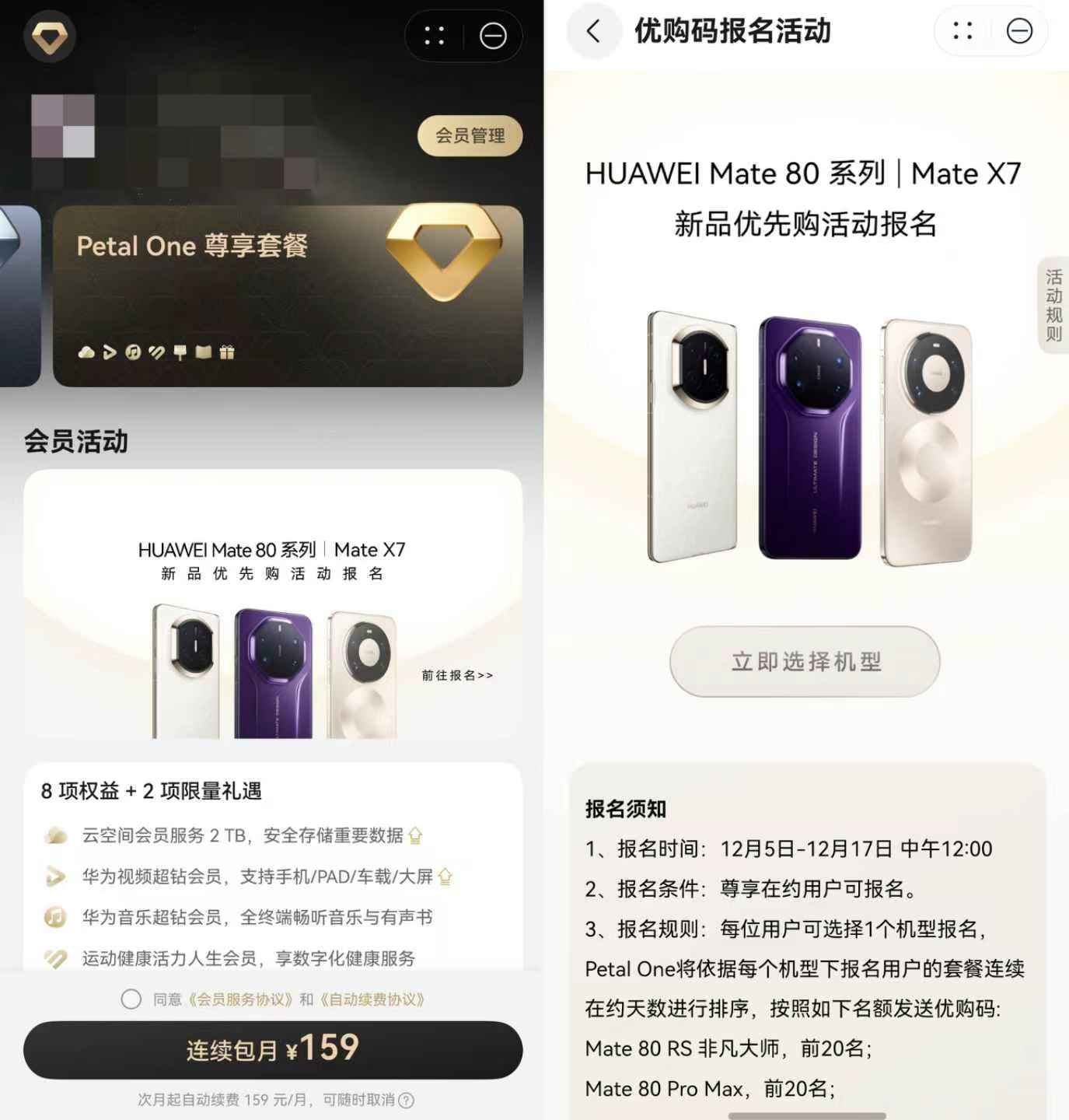Open the Petal One 尊享套餐 card

tap(288, 296)
